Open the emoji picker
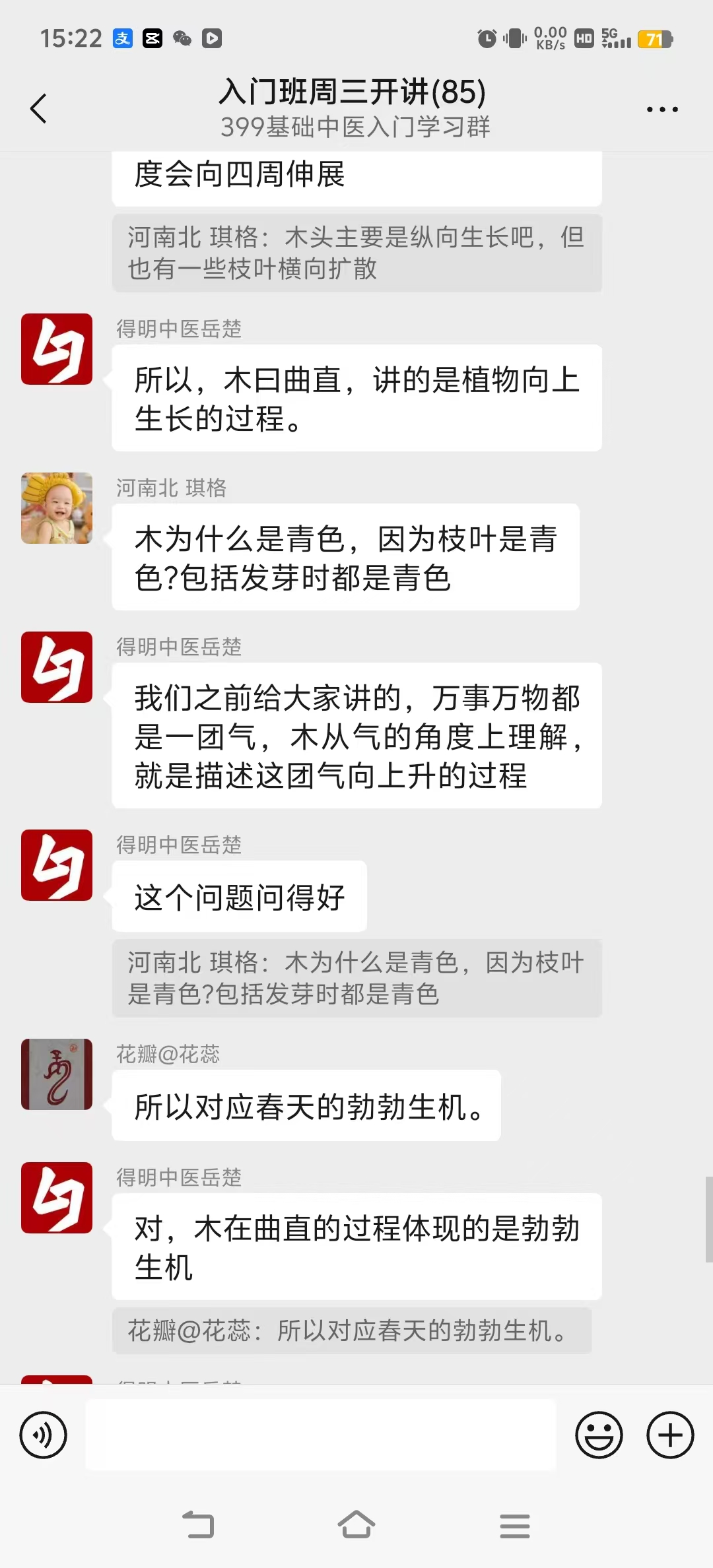Screen dimensions: 713x1568 pos(599,1435)
